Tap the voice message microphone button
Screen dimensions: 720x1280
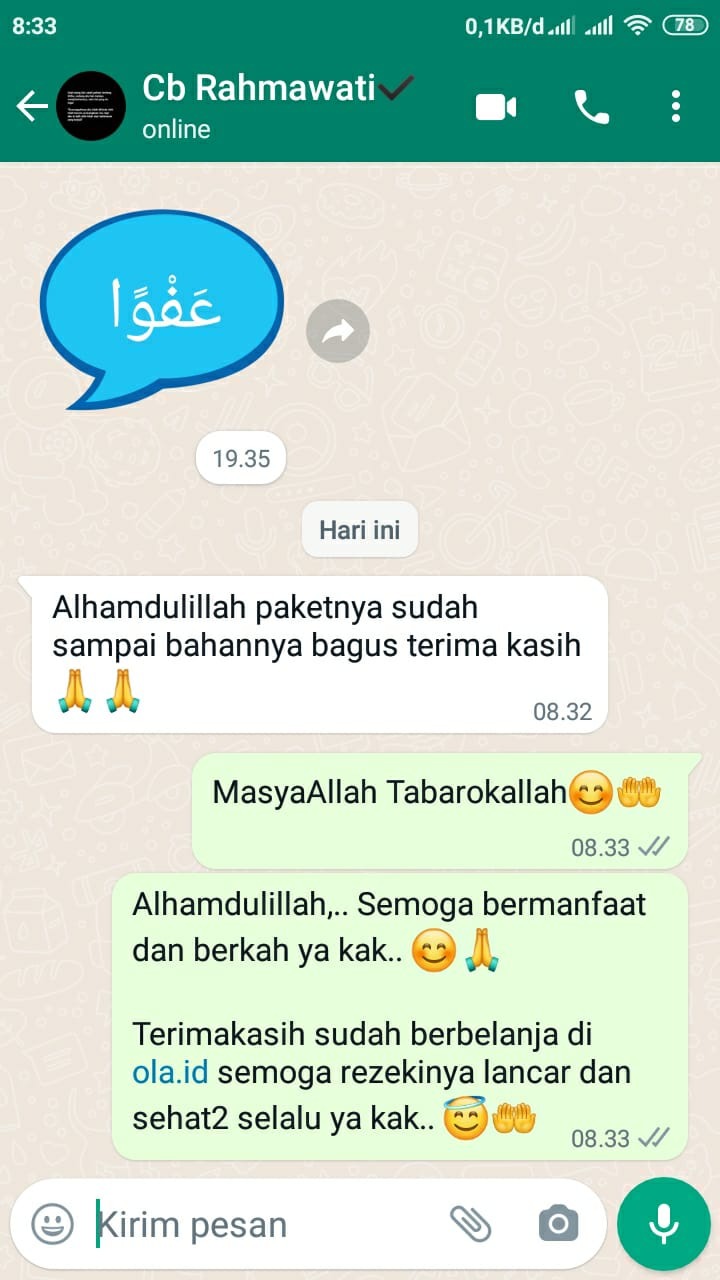663,1223
